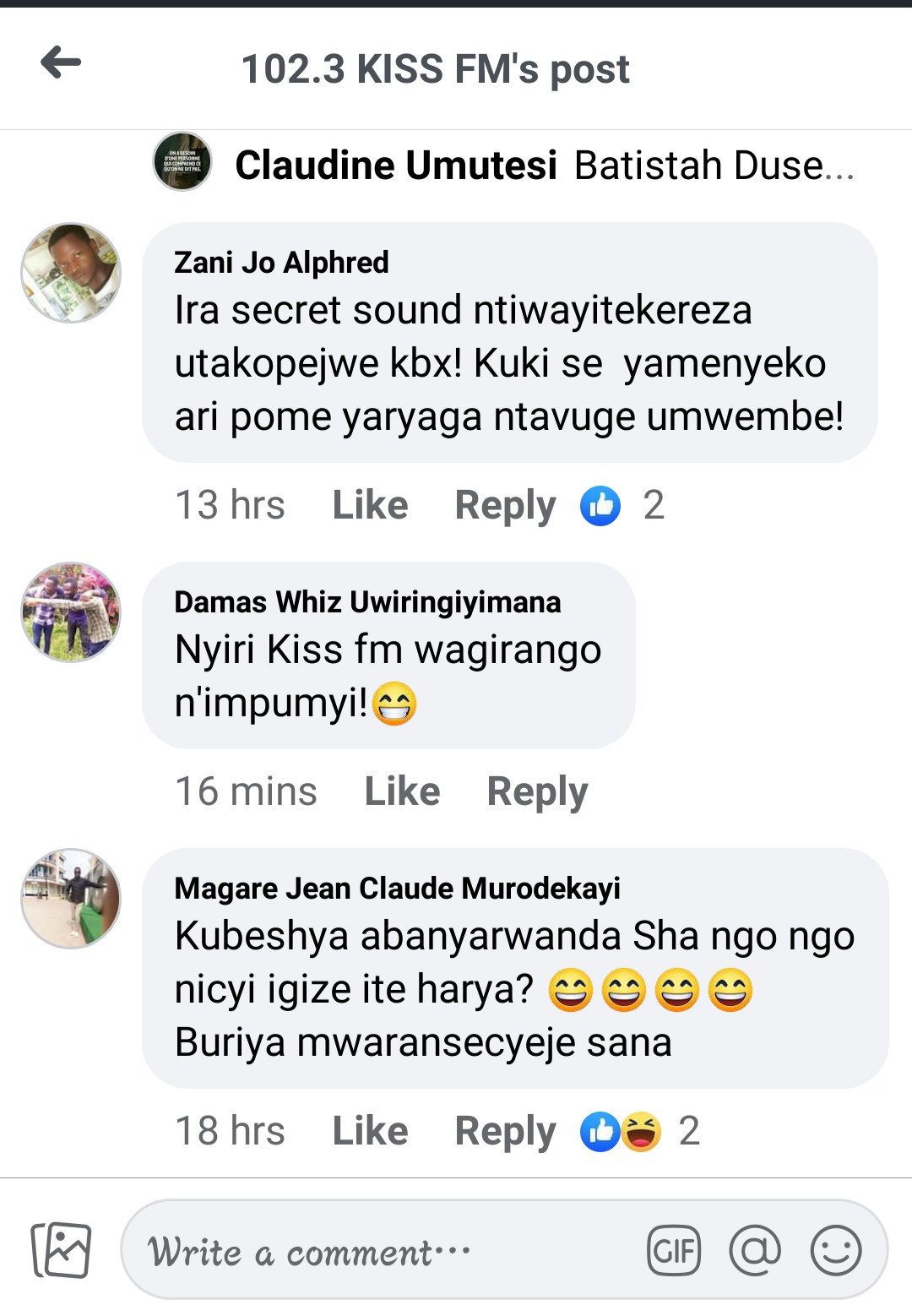View reactions on Magare Jean Claude's comment
The image size is (912, 1316).
click(x=638, y=1131)
